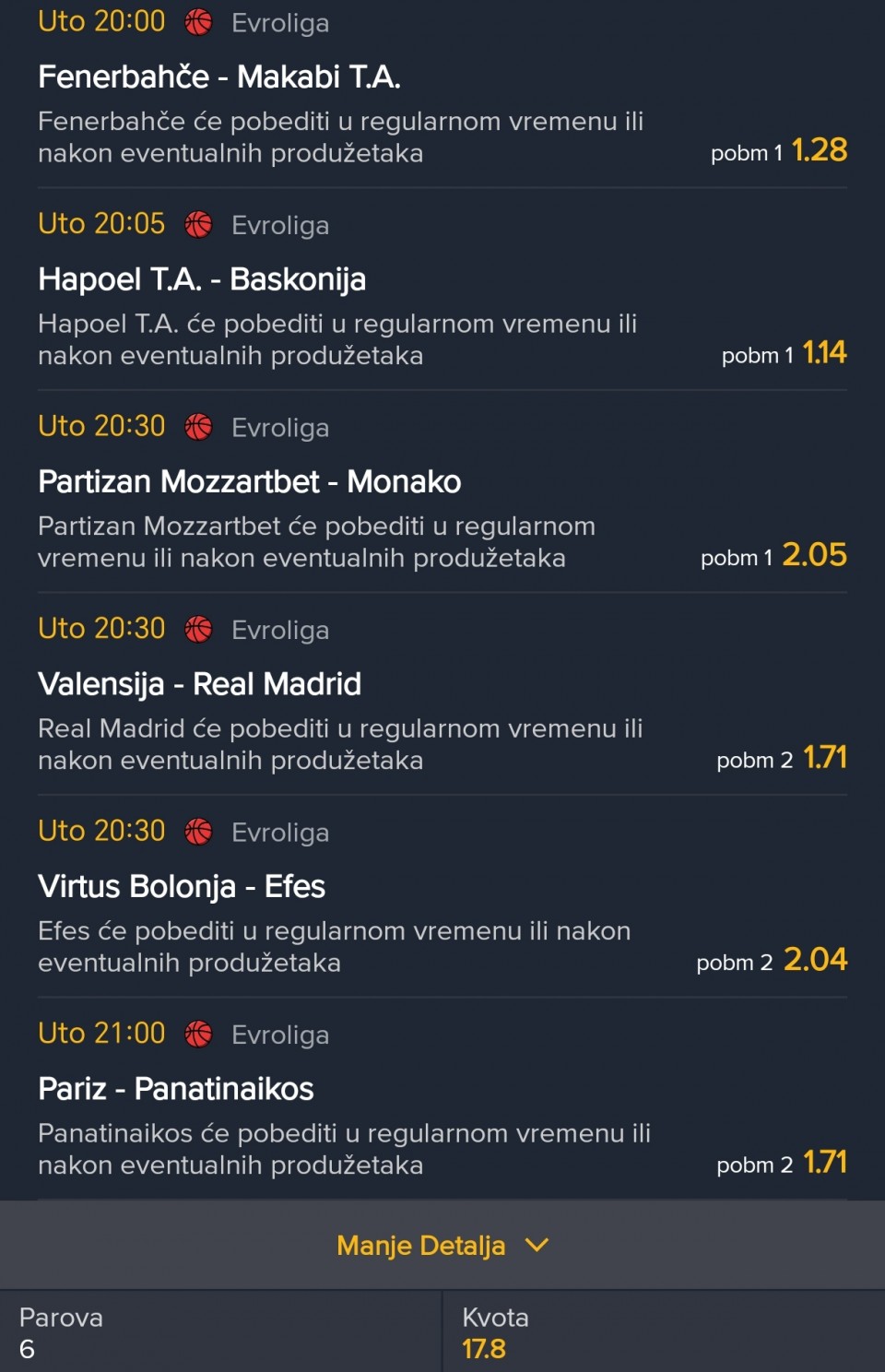The height and width of the screenshot is (1372, 885).
Task: Open the Virtus Bolonja - Efes match
Action: point(182,886)
